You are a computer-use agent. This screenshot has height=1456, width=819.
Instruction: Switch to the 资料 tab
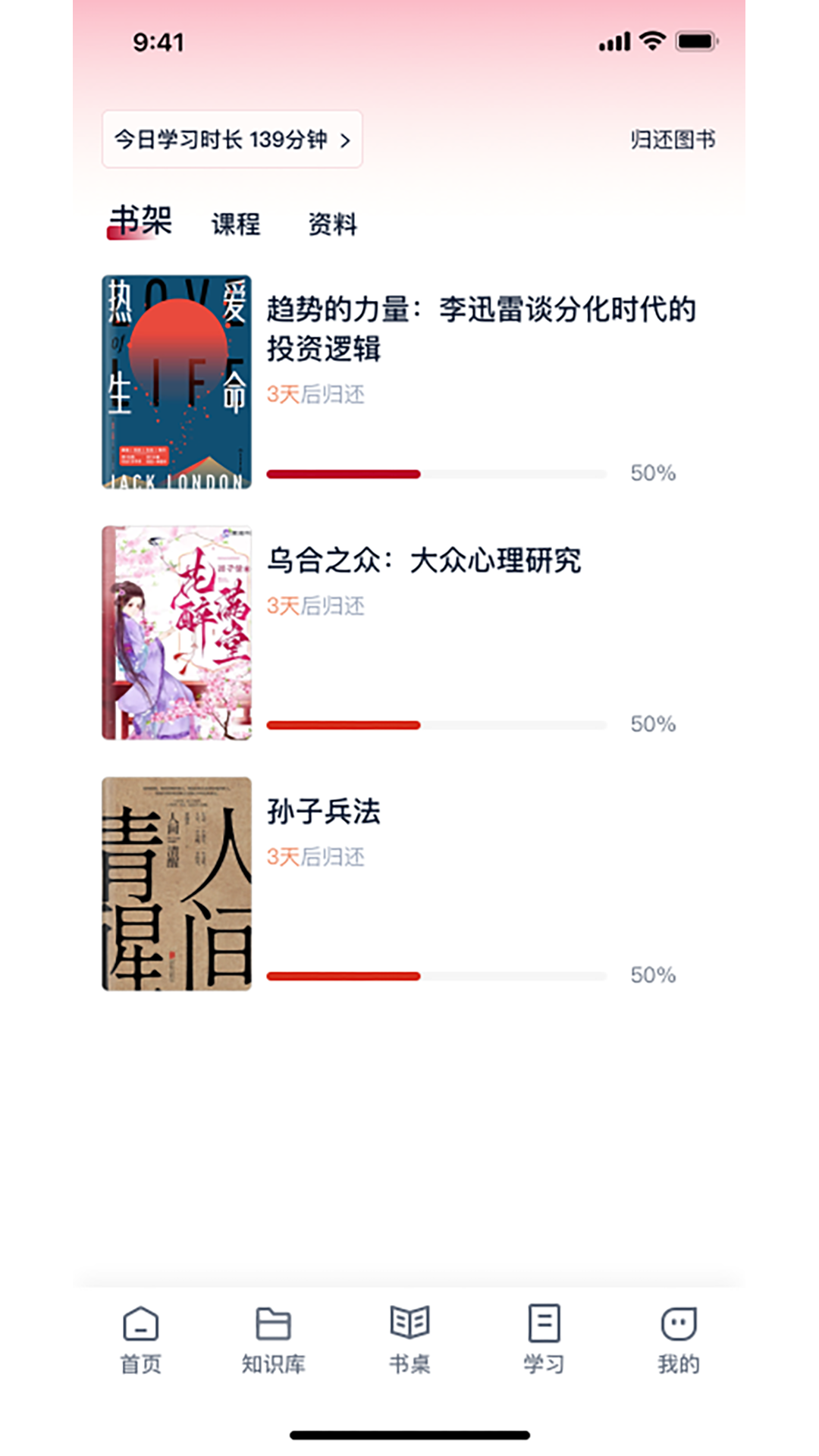tap(334, 224)
